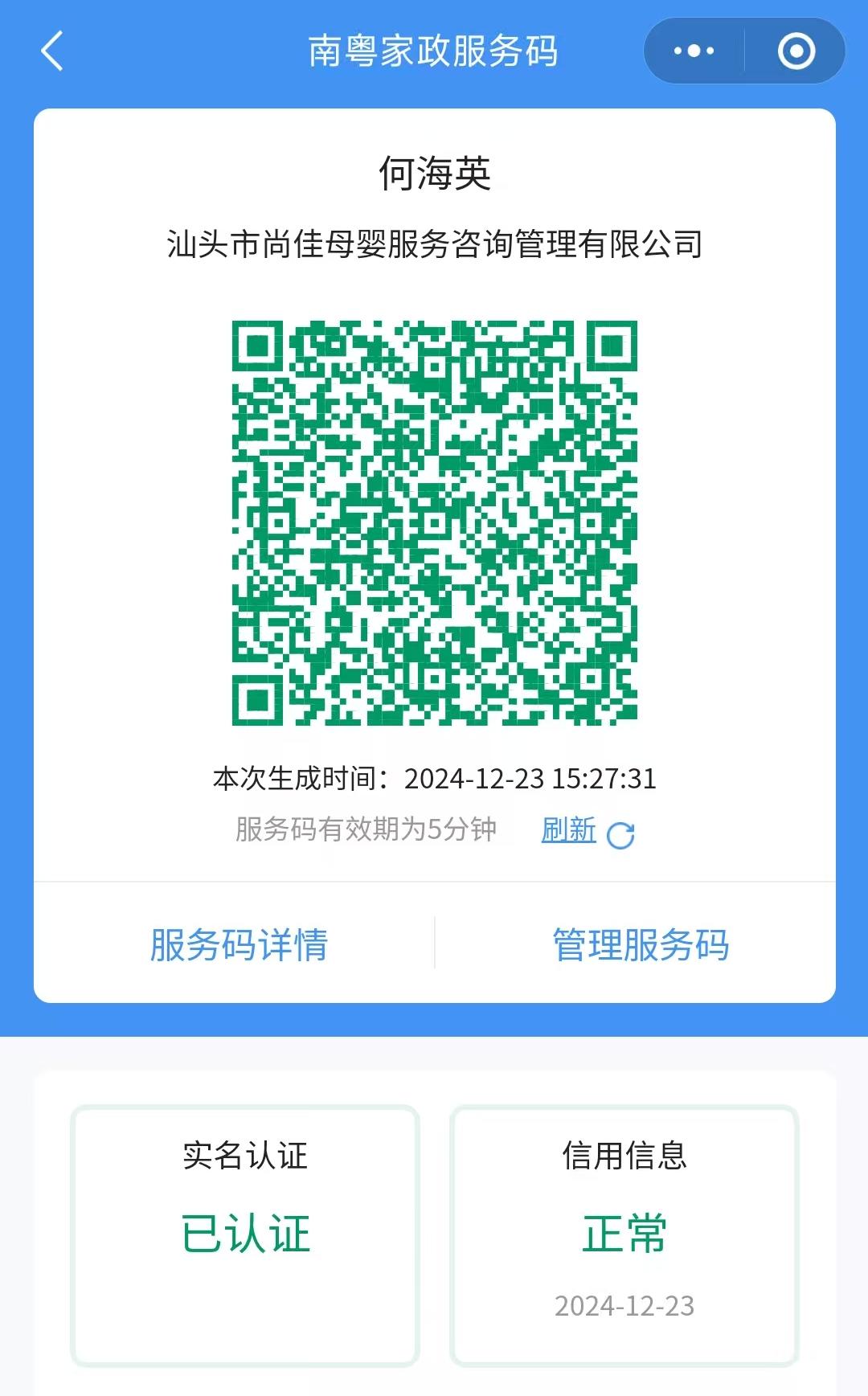Open the three-dot options menu
Screen dimensions: 868x1396
(x=692, y=51)
